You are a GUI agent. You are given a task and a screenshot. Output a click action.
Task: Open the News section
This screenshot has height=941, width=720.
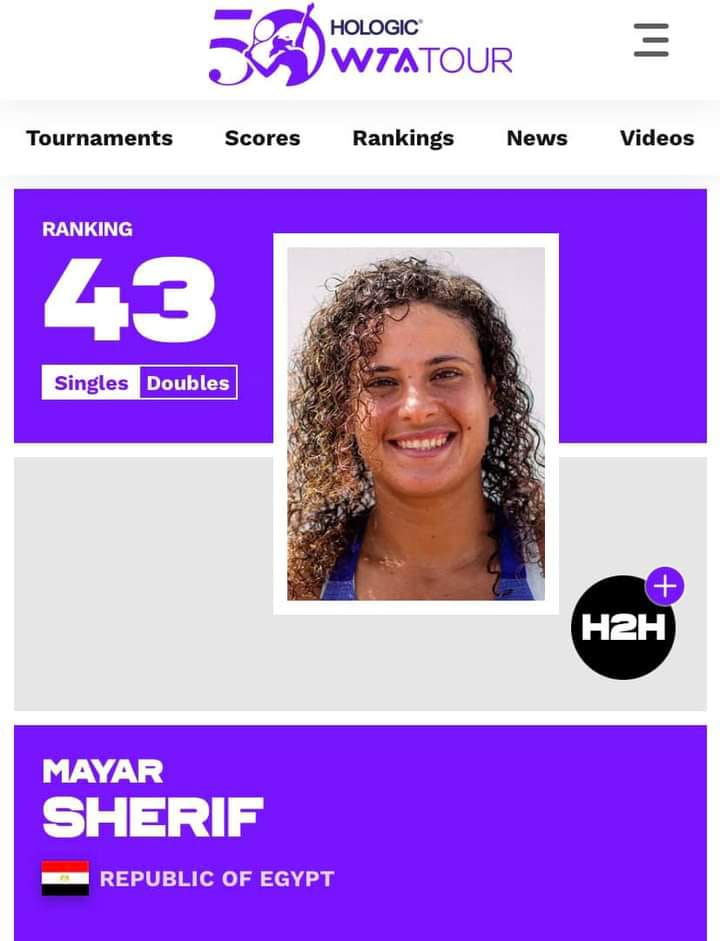[x=537, y=138]
